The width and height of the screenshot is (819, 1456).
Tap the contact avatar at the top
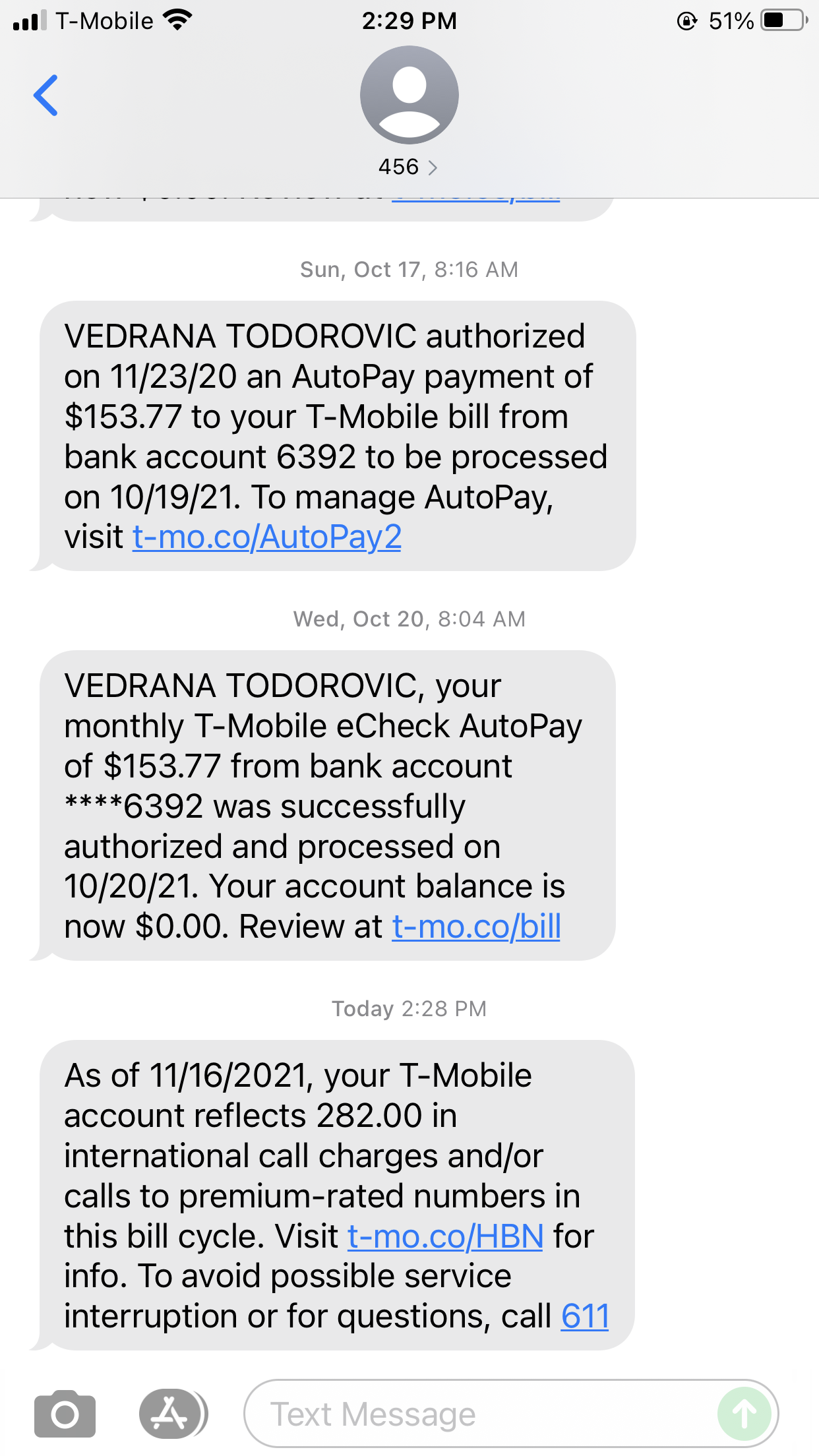(x=409, y=95)
